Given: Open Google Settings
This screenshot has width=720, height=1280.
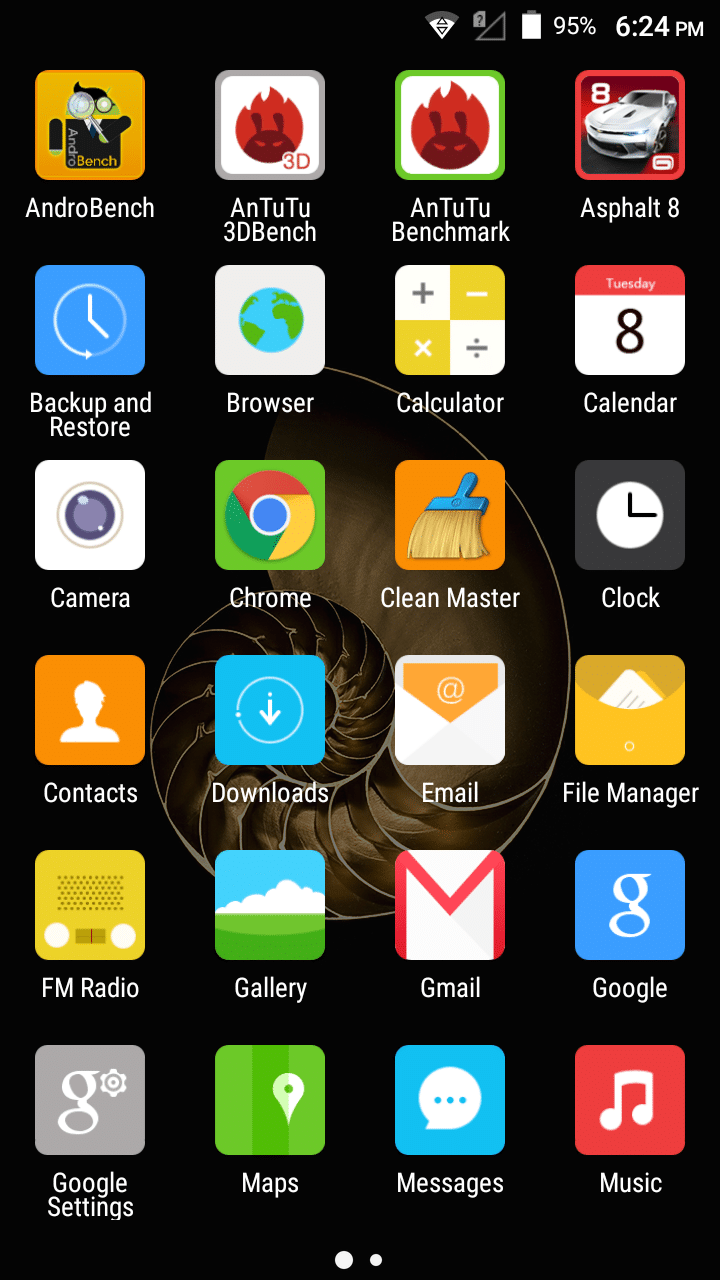Looking at the screenshot, I should click(x=90, y=1100).
